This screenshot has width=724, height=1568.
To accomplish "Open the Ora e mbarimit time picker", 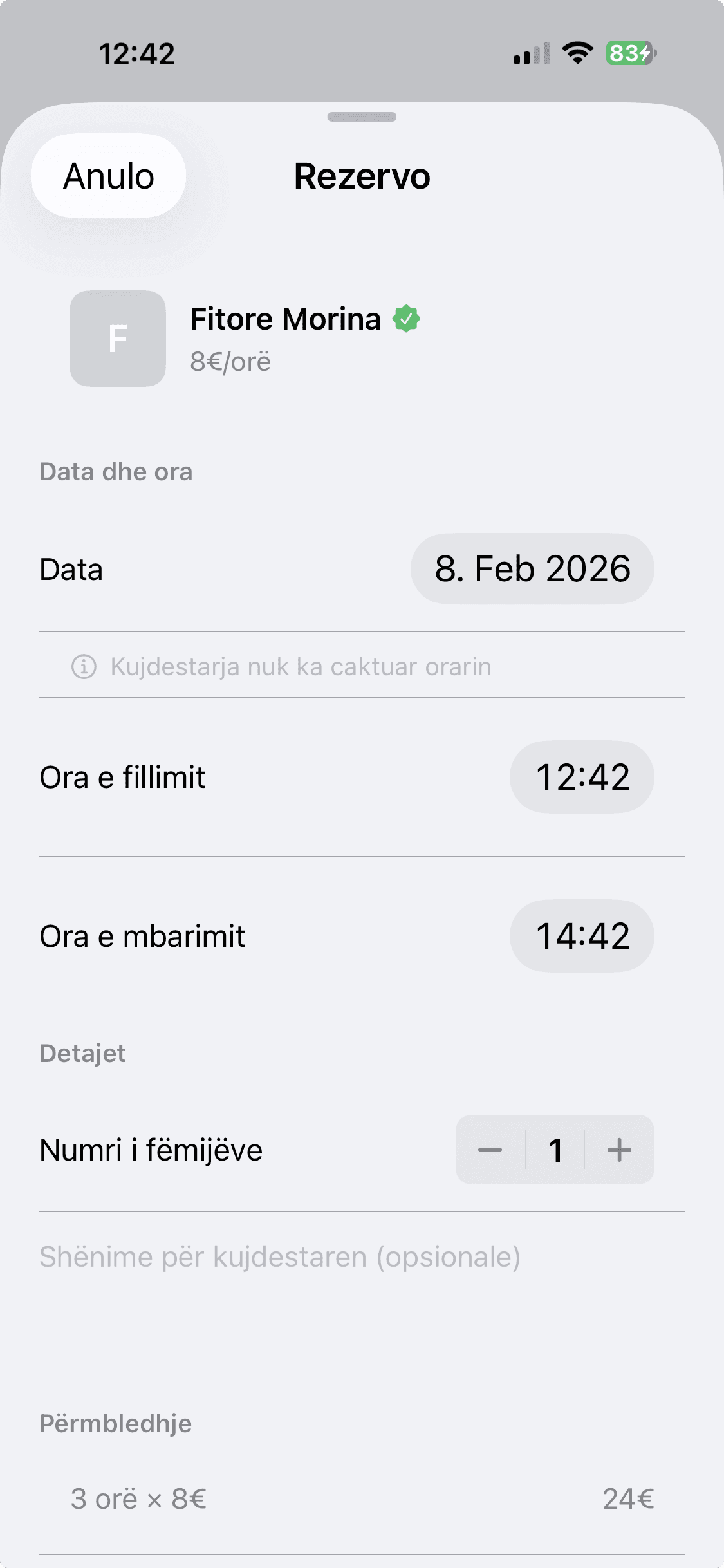I will (581, 936).
